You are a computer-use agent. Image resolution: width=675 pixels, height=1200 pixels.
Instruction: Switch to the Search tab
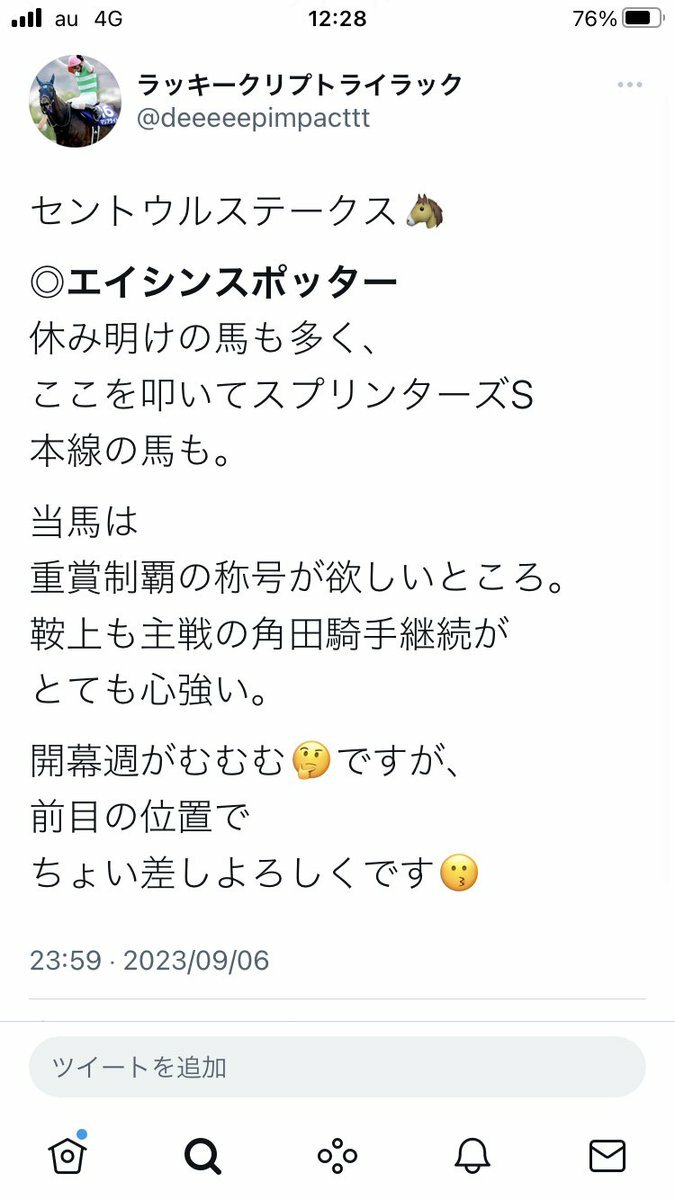203,1156
